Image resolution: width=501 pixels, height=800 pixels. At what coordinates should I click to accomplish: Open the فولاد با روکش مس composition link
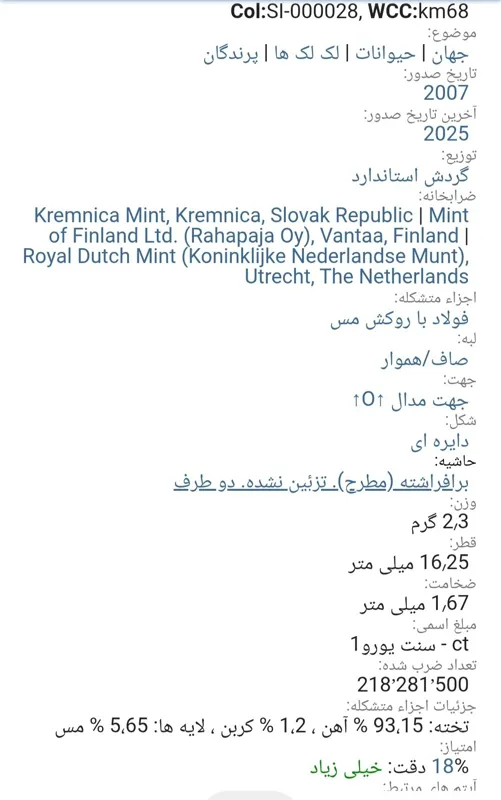[399, 319]
